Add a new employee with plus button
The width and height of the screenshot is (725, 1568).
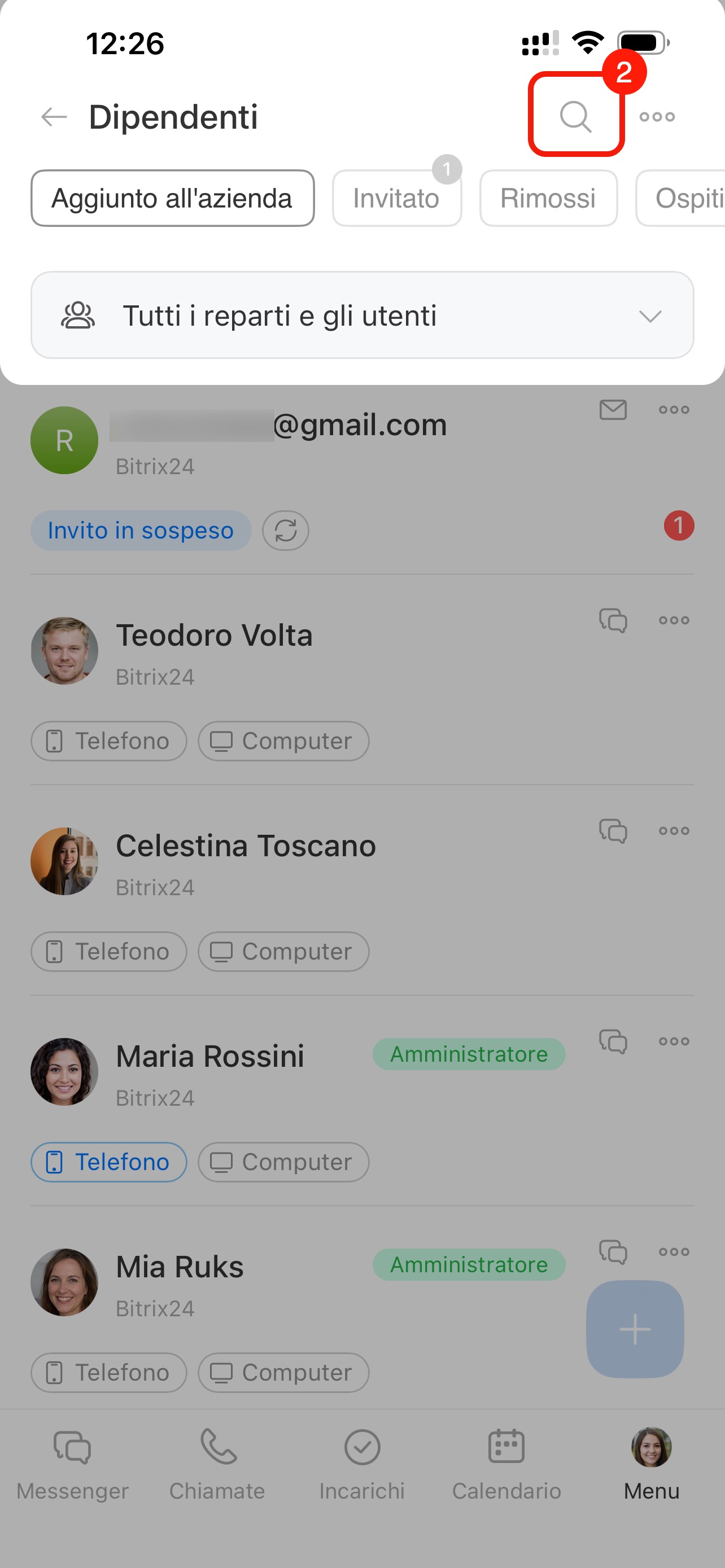(634, 1329)
